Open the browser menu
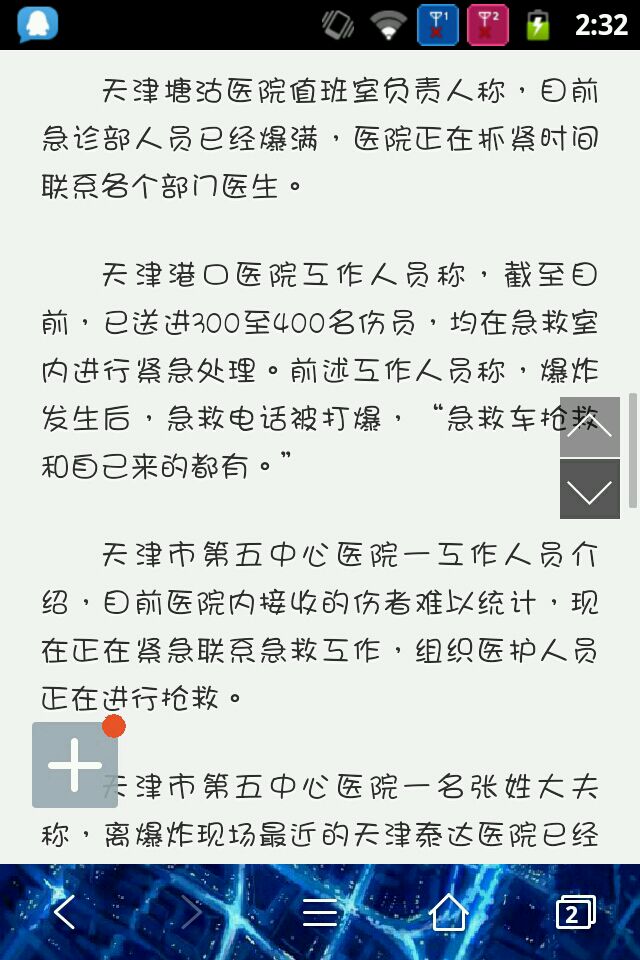Screen dimensions: 640x960 coord(320,912)
